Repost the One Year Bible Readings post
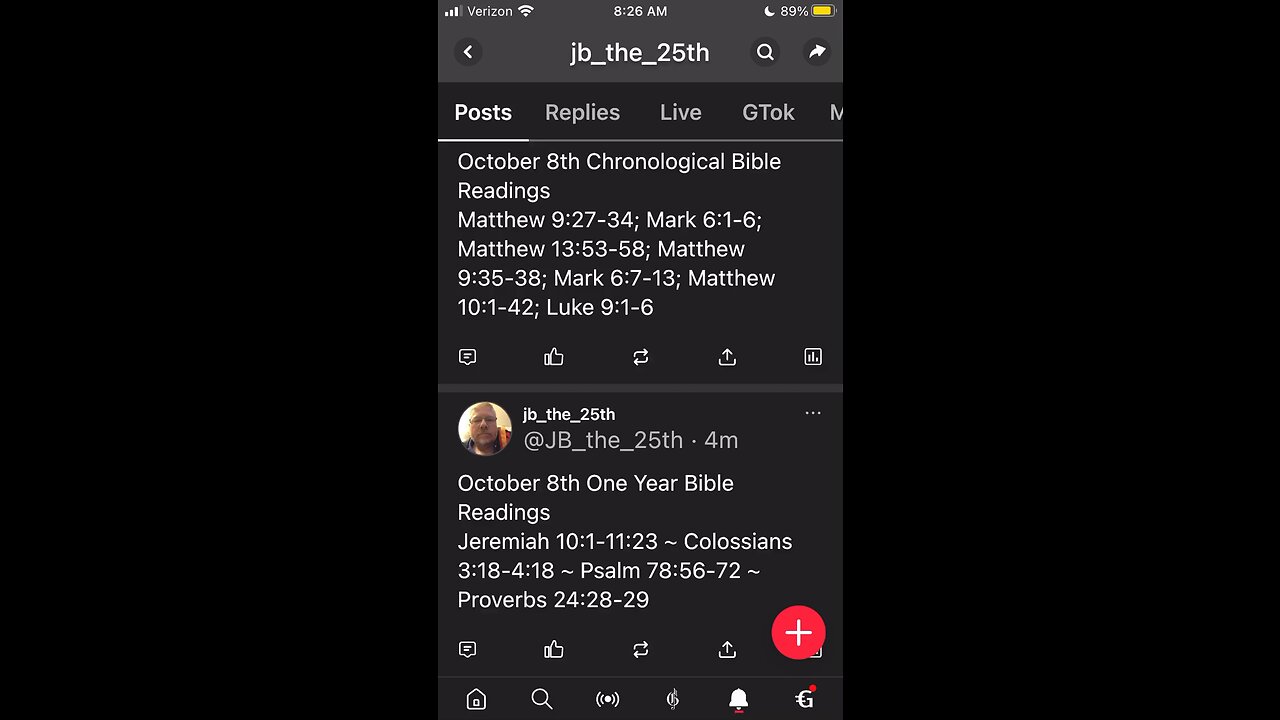Screen dimensions: 1280x720 [x=641, y=650]
